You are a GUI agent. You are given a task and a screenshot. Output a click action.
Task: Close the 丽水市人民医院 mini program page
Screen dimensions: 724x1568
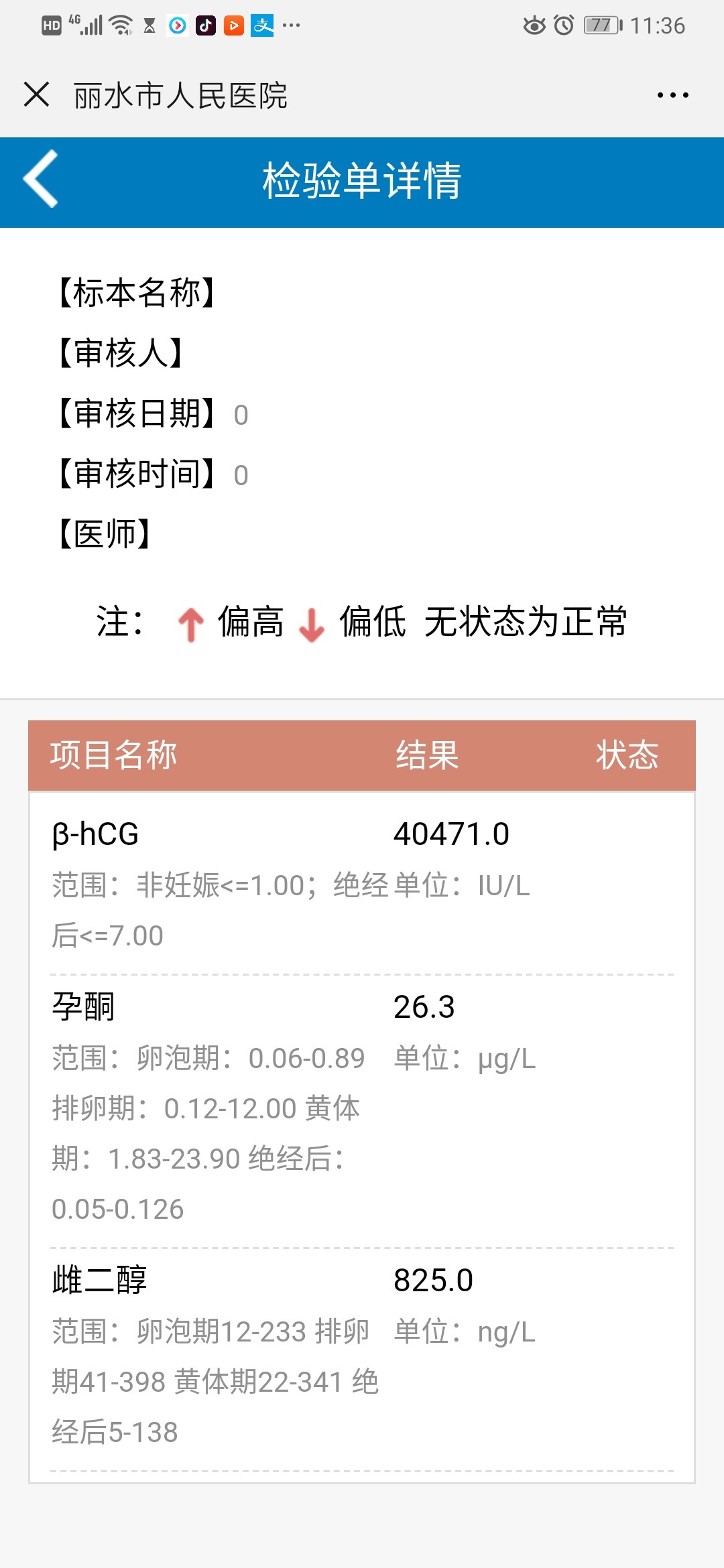click(x=36, y=94)
